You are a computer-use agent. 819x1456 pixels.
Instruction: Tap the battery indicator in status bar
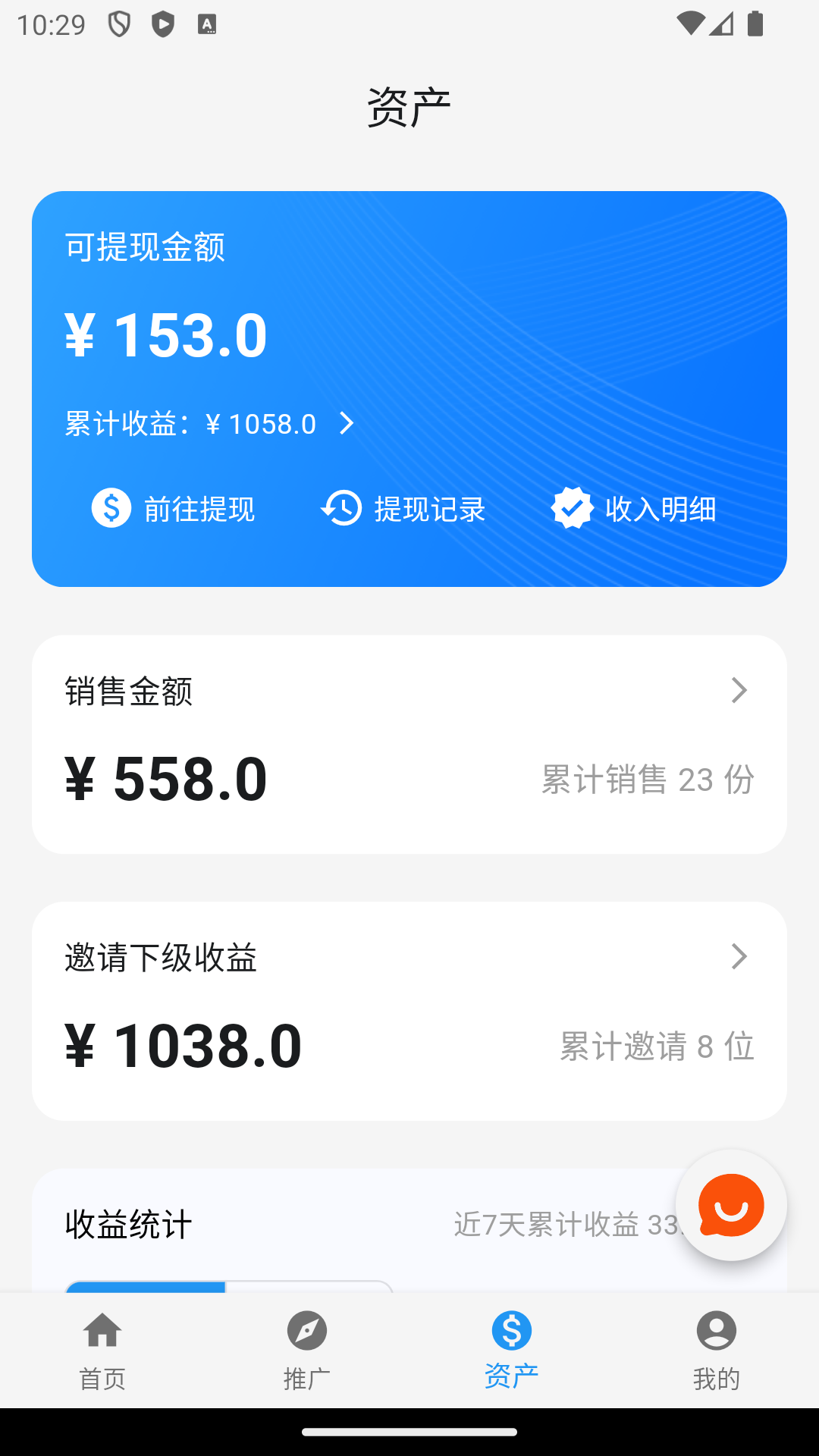(x=754, y=25)
